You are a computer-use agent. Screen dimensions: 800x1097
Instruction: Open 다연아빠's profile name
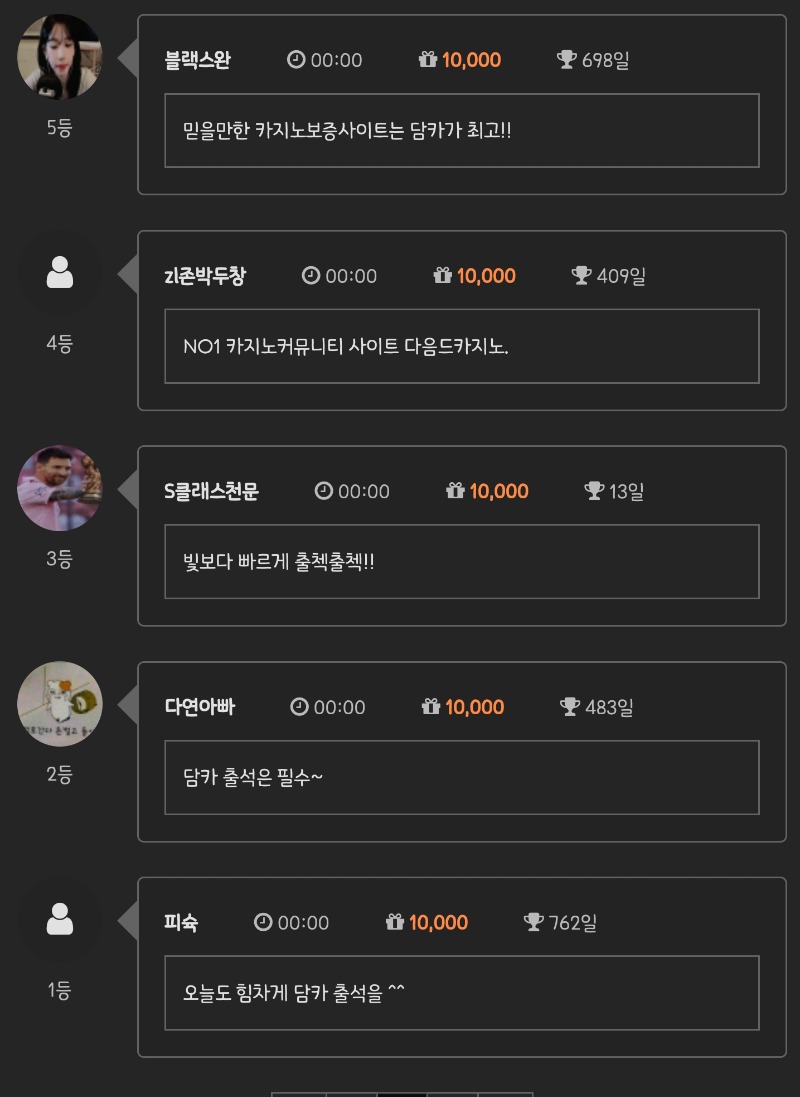[199, 707]
